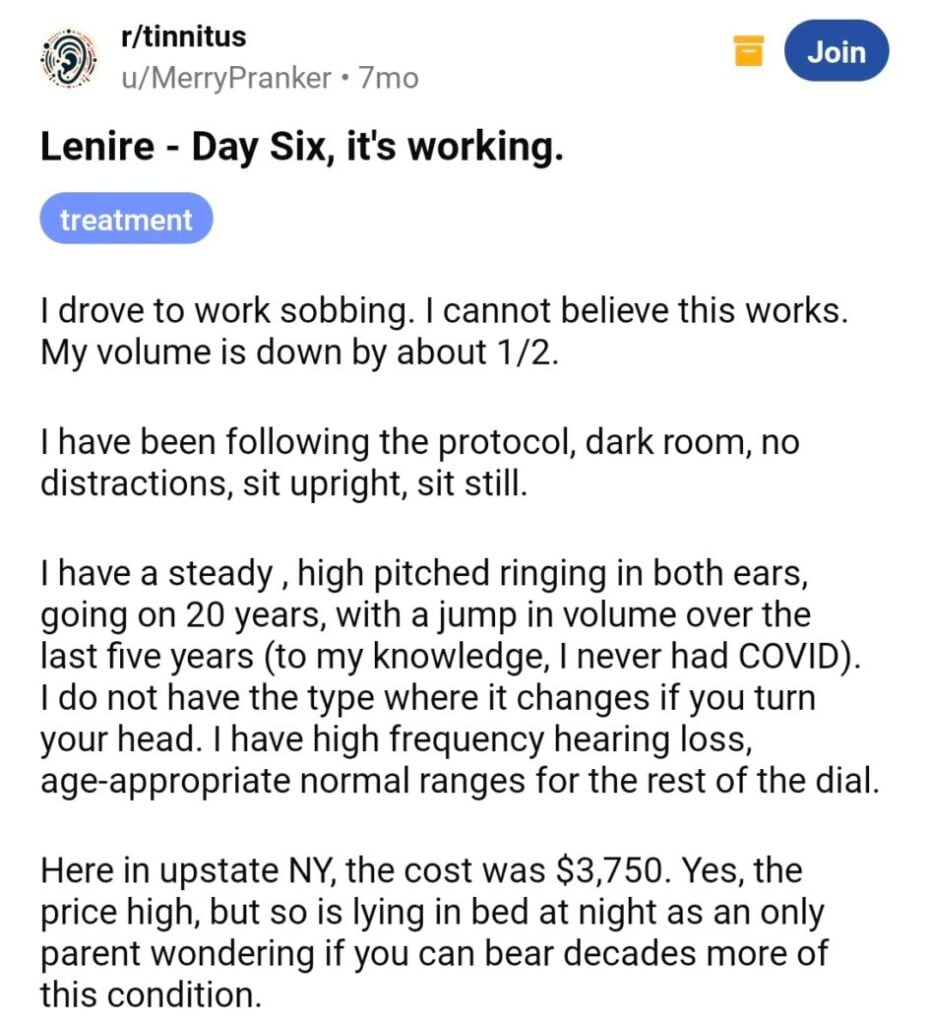Open the post titled 'Lenire - Day Six, it's working.'

coord(304,145)
